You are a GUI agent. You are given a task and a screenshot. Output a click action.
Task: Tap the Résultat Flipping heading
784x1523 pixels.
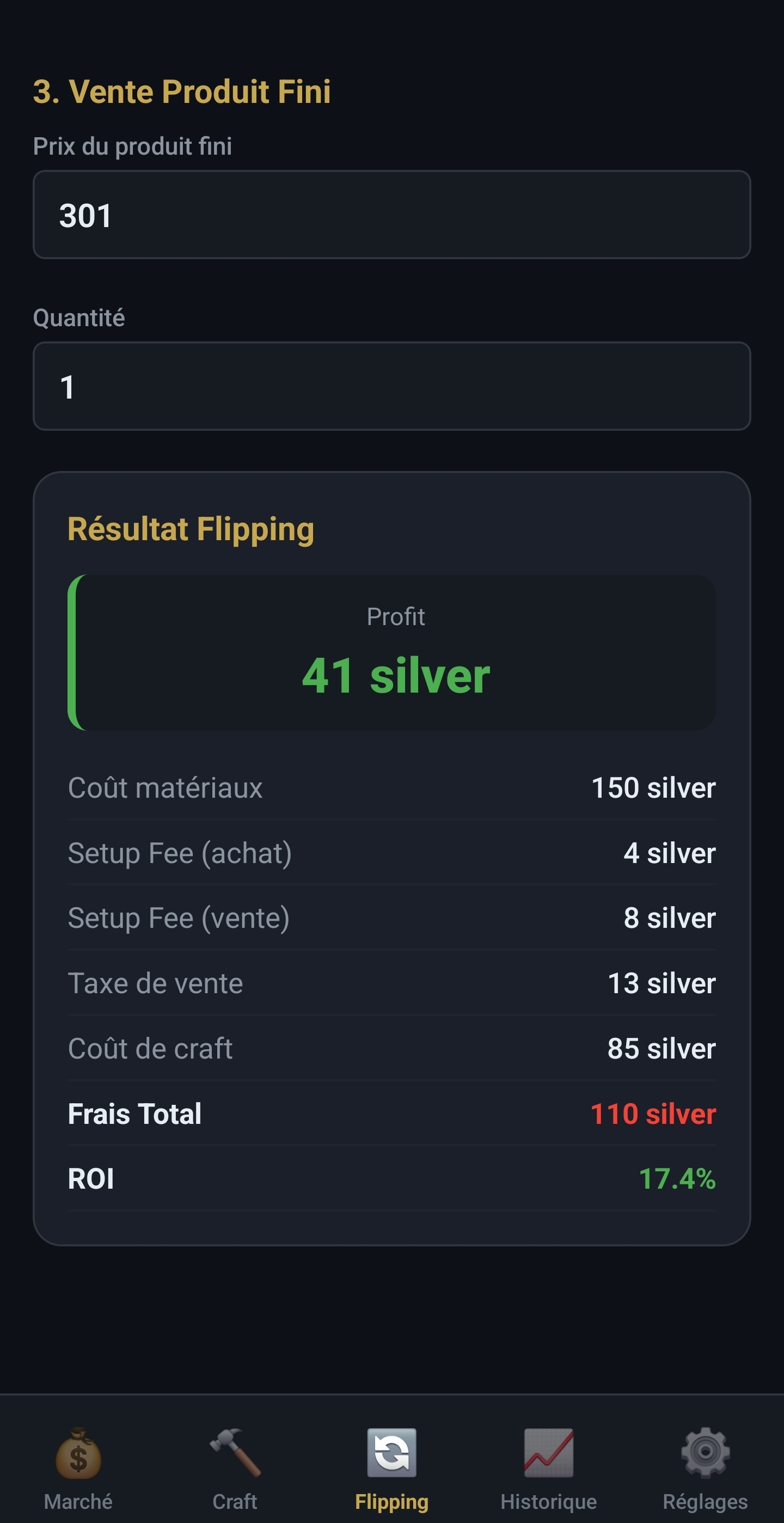[191, 530]
